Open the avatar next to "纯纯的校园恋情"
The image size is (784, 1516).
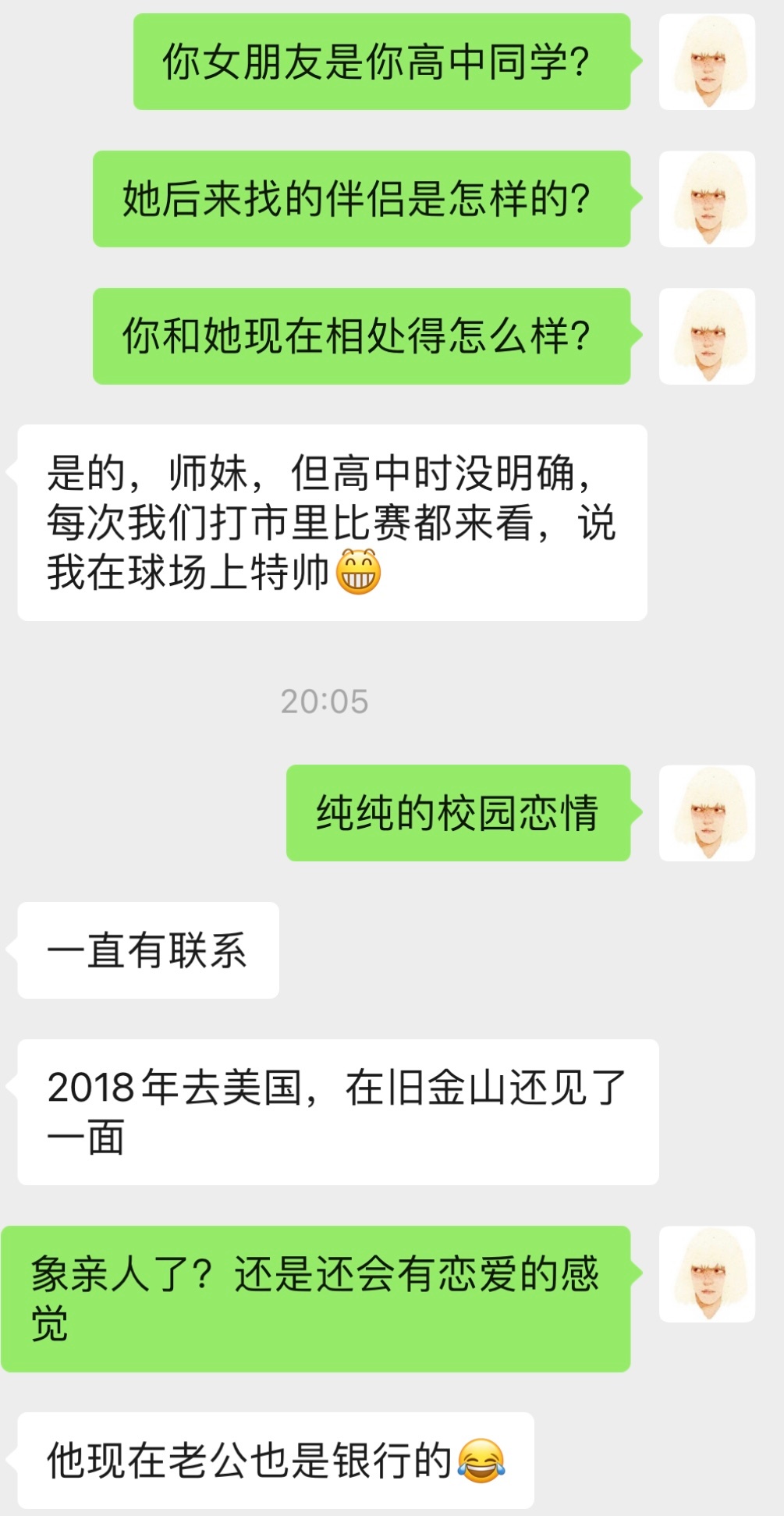click(707, 813)
